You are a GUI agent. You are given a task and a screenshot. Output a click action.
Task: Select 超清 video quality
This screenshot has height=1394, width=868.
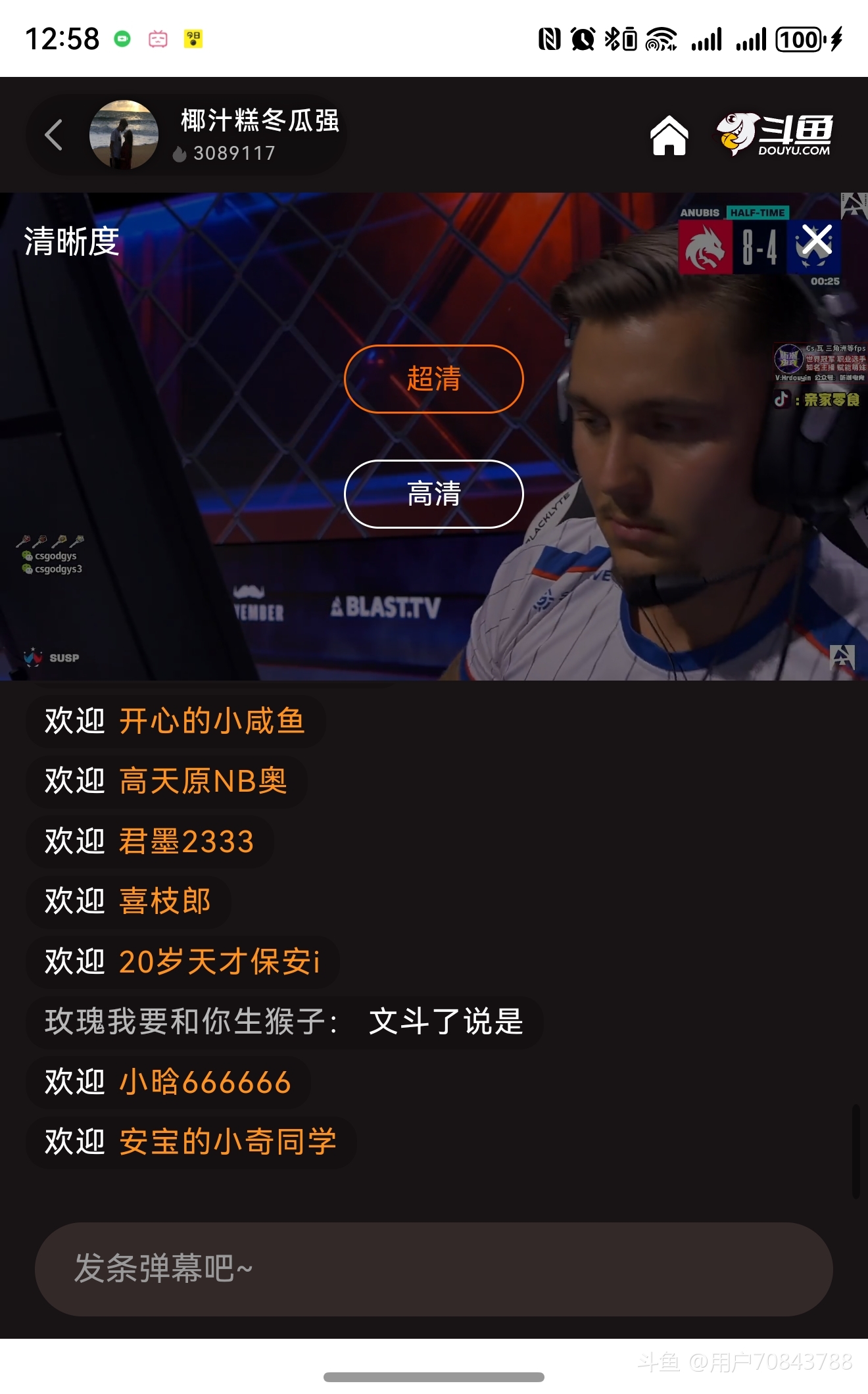coord(433,379)
